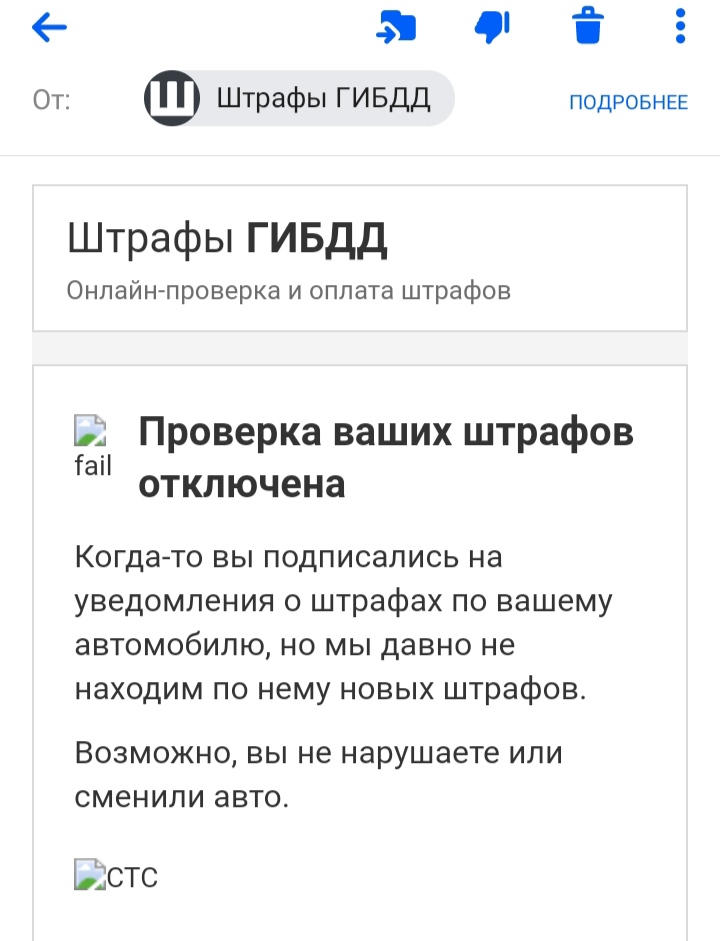Tap the sender chip Штрафы ГИБДД
Viewport: 720px width, 941px height.
click(x=298, y=99)
